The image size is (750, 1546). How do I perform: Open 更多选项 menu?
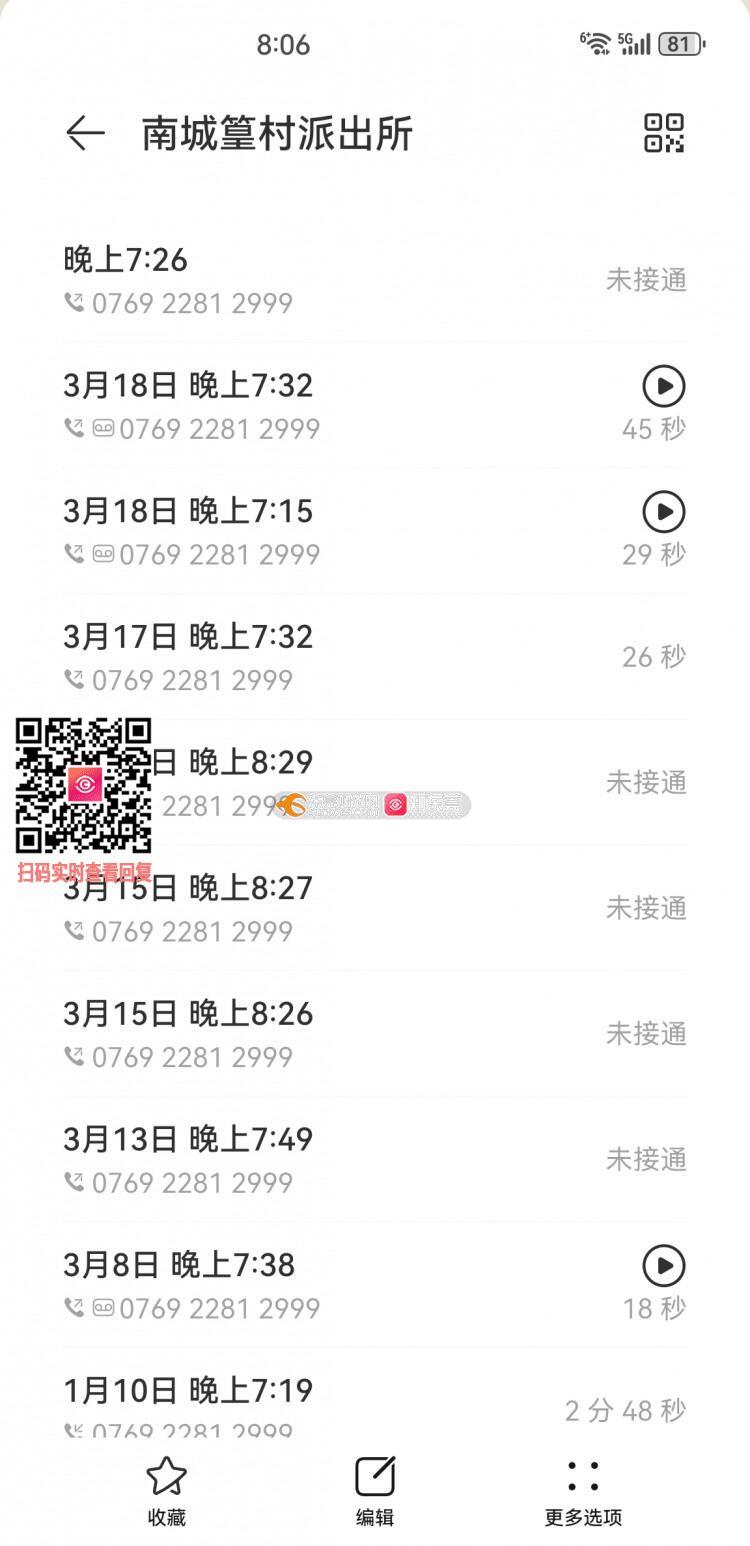click(x=583, y=1492)
